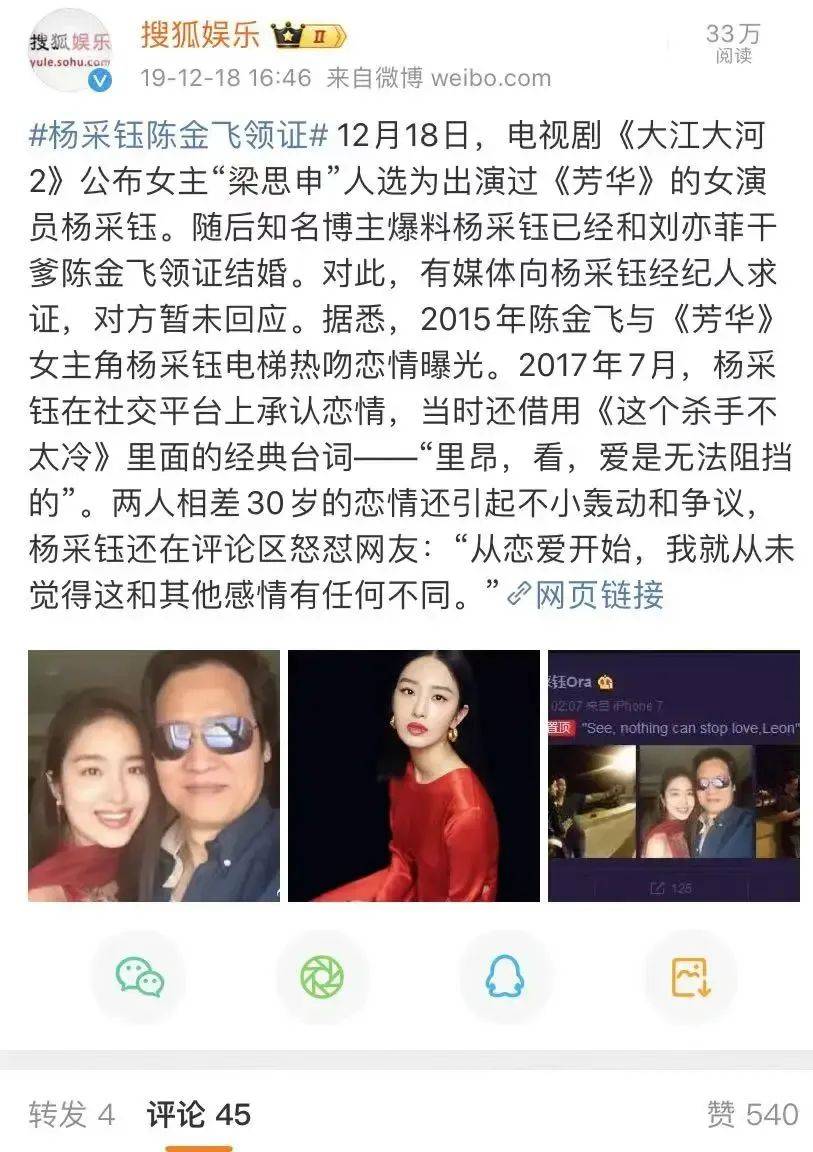Image resolution: width=813 pixels, height=1152 pixels.
Task: Open the 搜狐娱乐 account name
Action: coord(199,36)
